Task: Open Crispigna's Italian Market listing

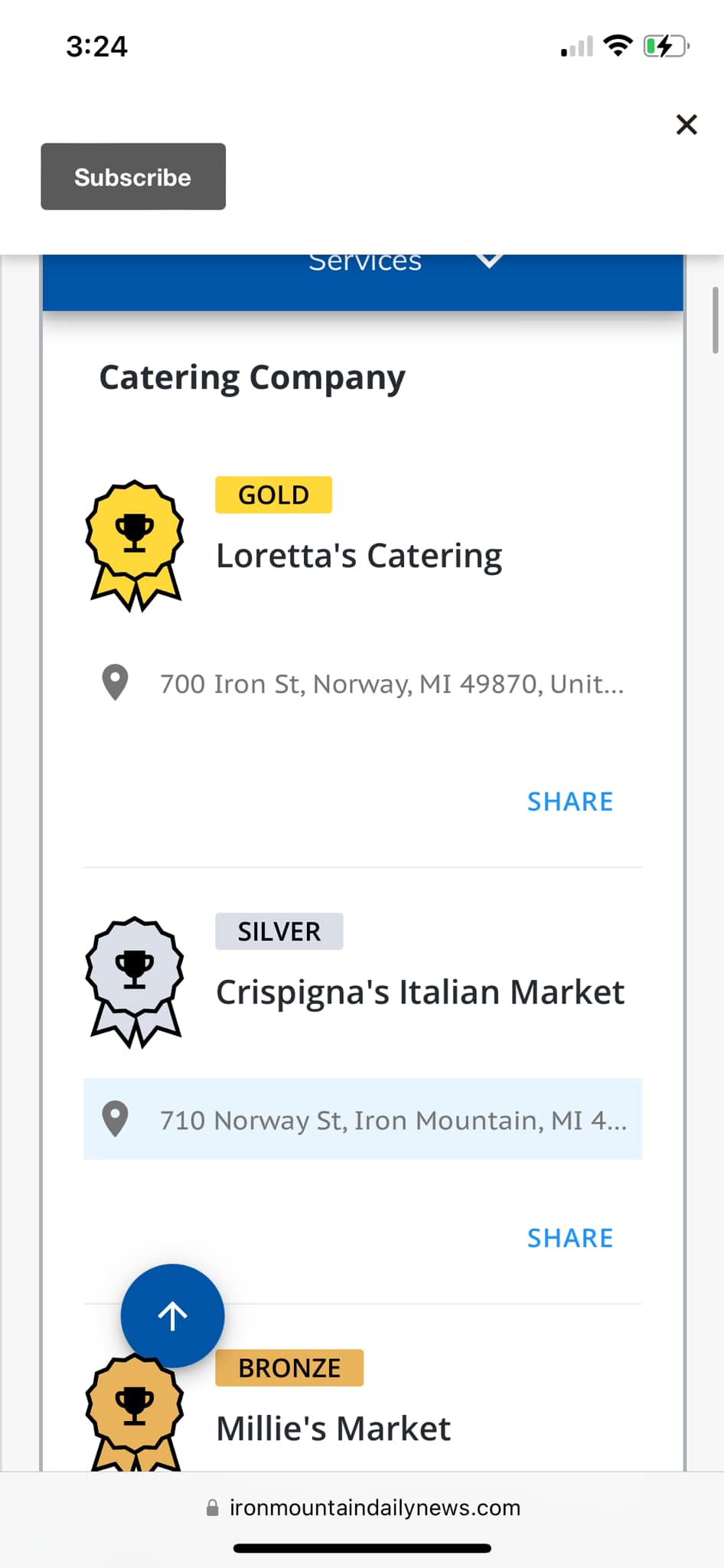Action: (x=420, y=991)
